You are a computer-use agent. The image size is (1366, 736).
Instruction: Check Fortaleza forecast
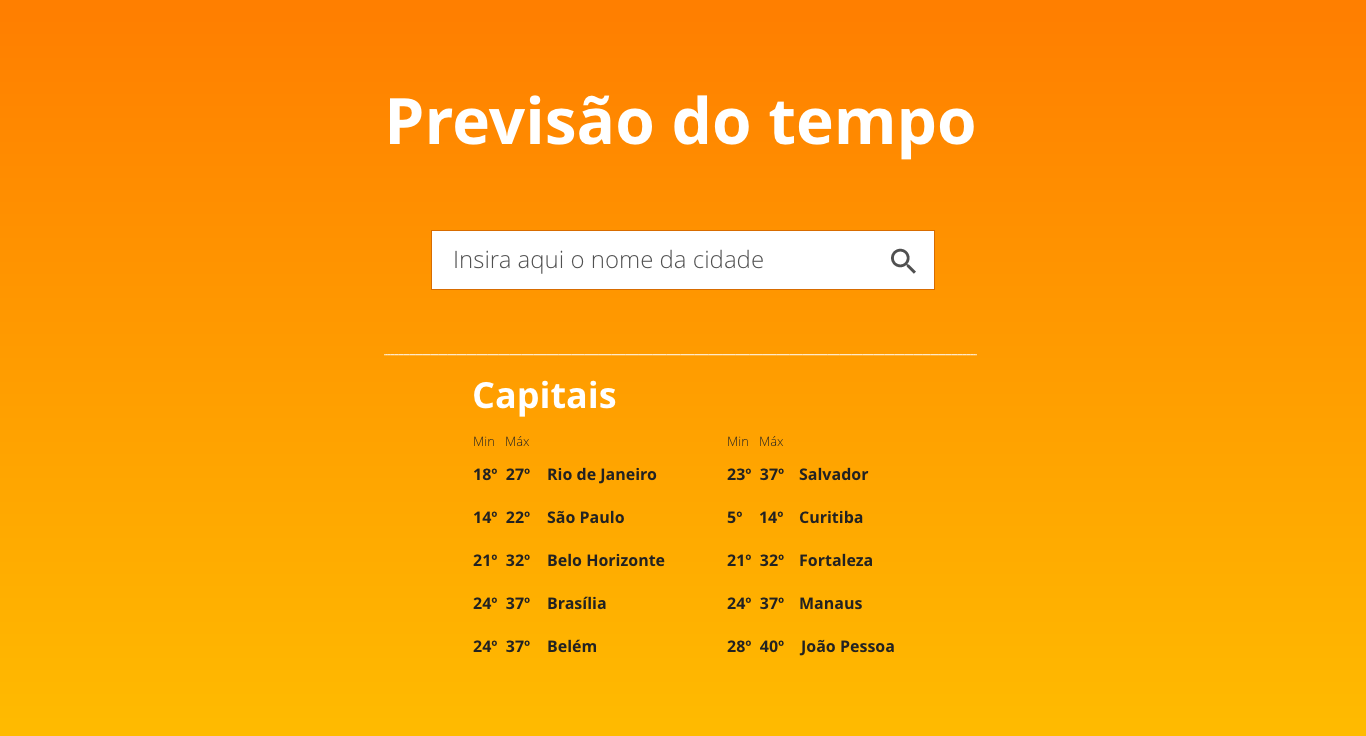tap(835, 560)
